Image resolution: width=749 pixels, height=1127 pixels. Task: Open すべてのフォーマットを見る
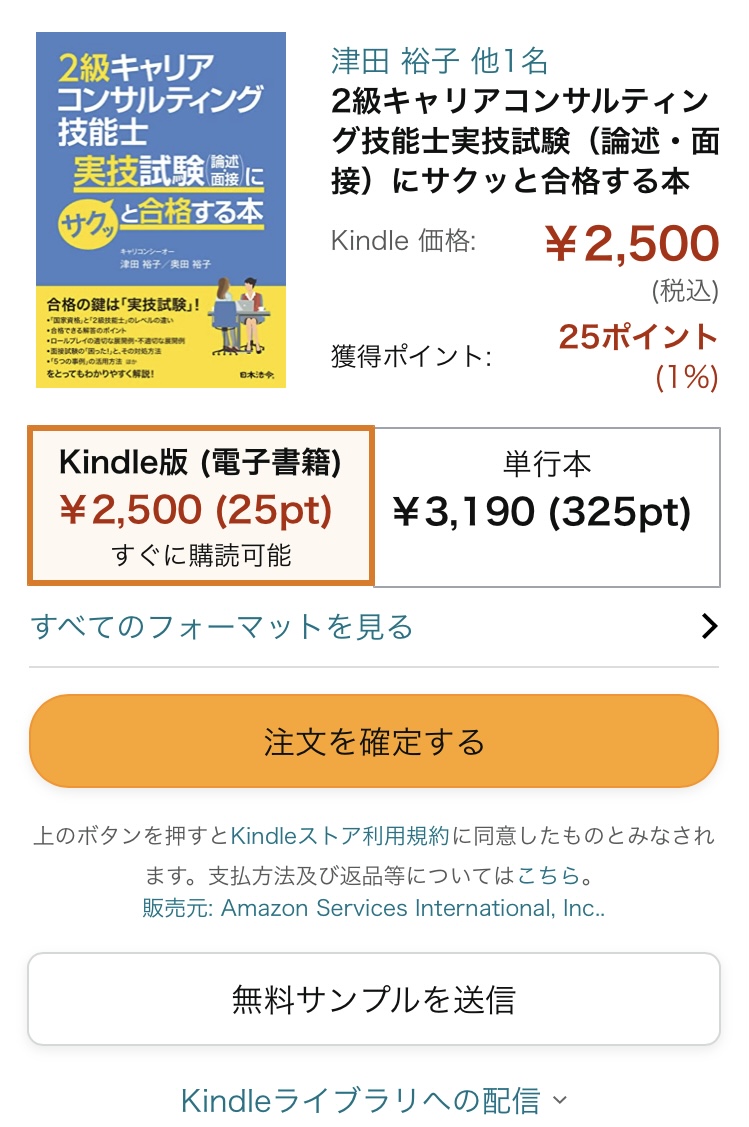(374, 627)
